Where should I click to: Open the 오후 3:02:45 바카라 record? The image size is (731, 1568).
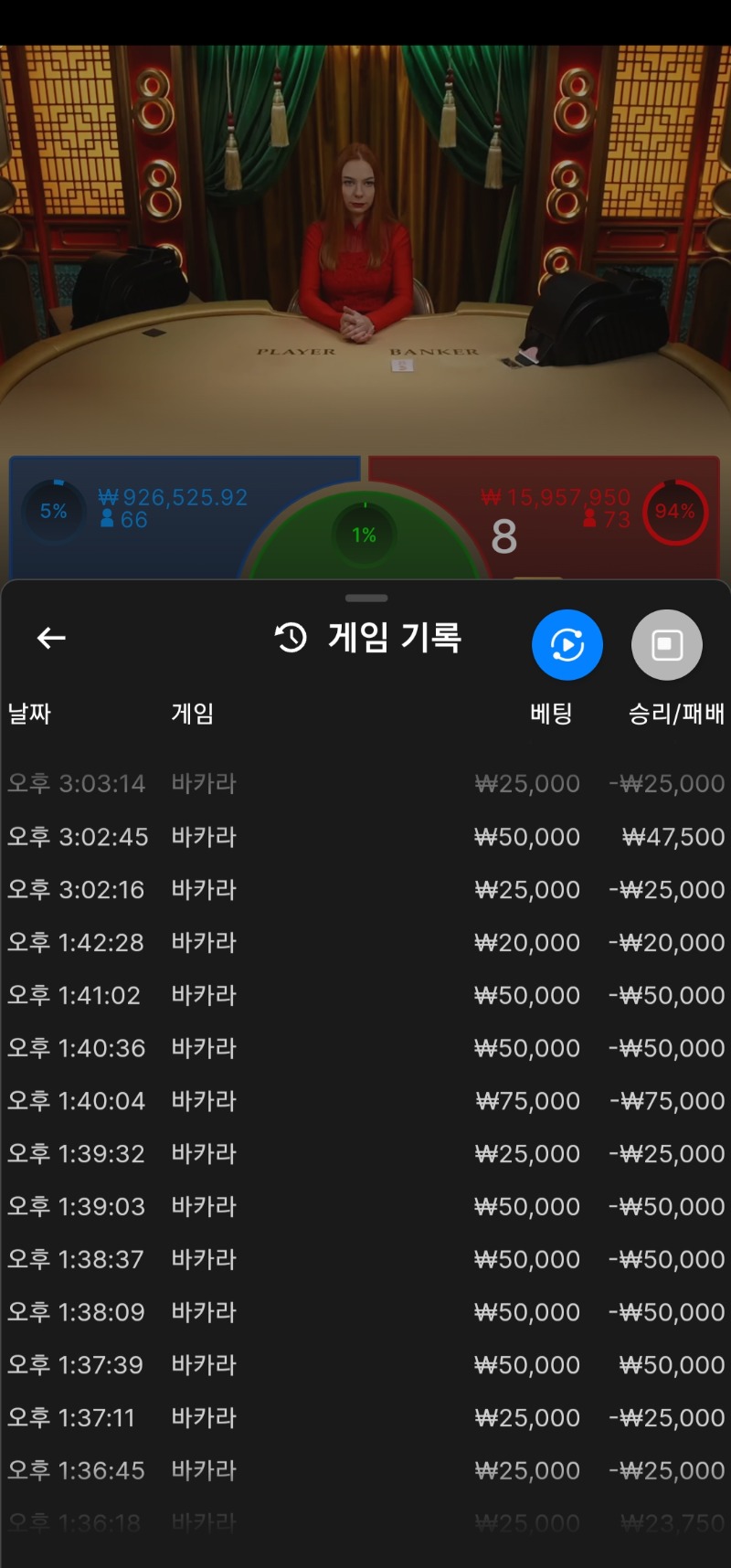365,837
